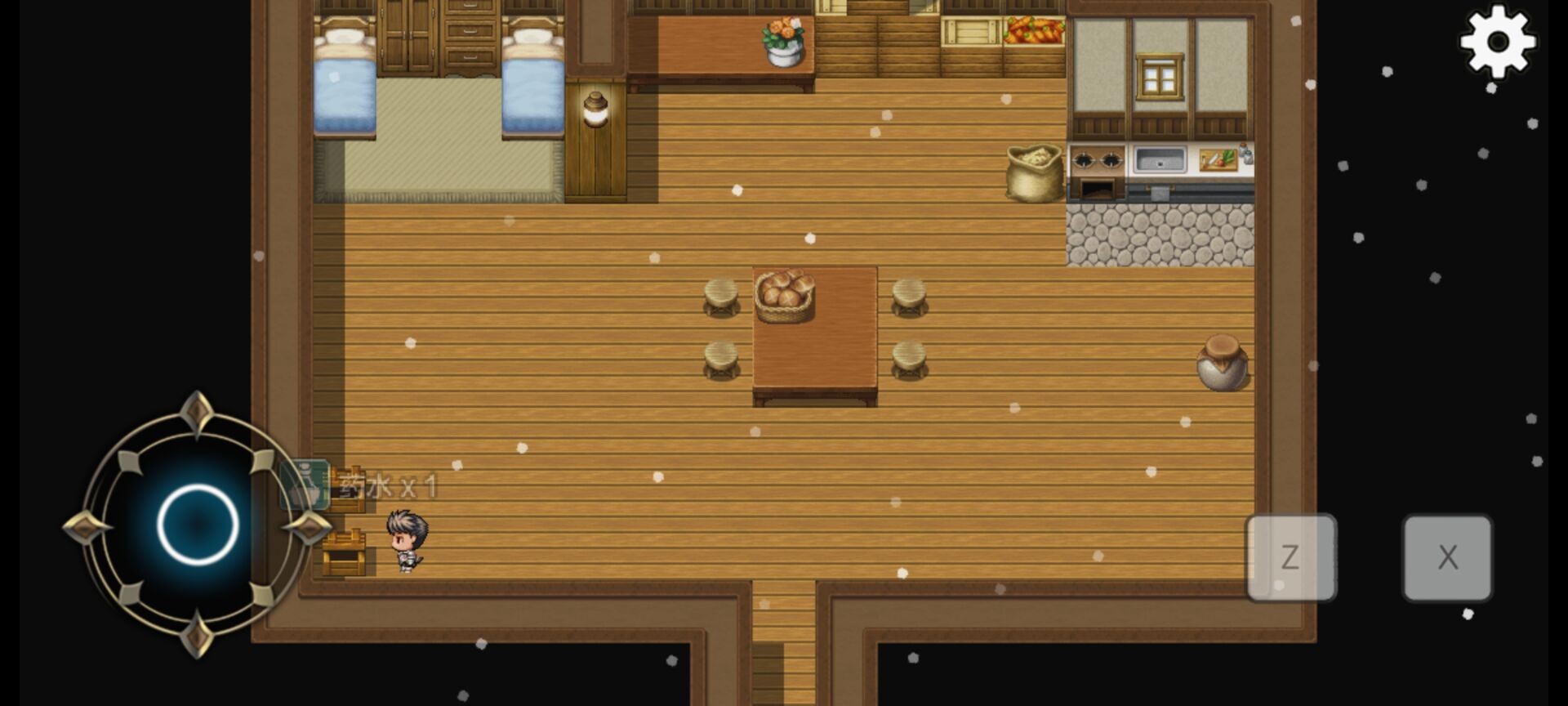Tap the X cancel button
The height and width of the screenshot is (706, 1568).
(x=1447, y=557)
